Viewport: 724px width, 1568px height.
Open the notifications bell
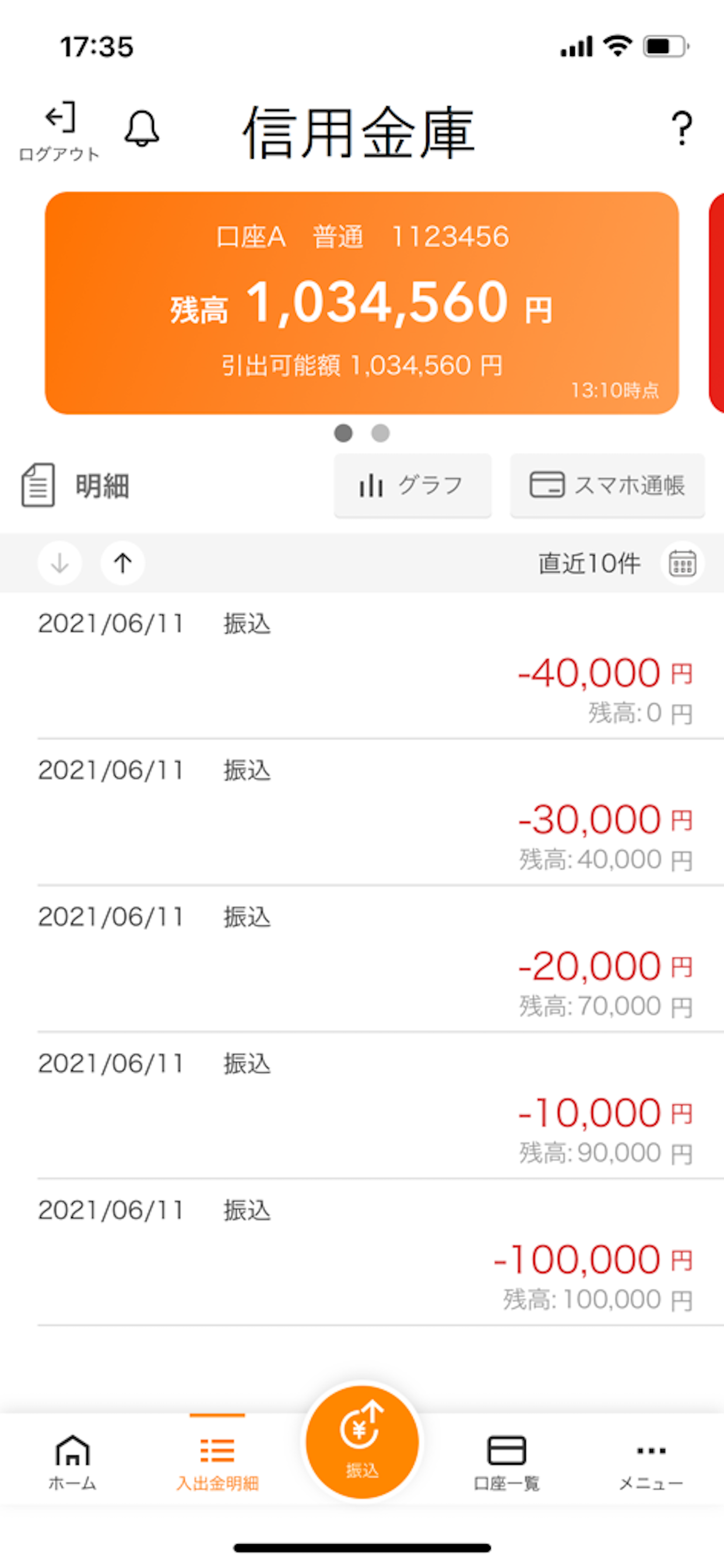[x=142, y=128]
